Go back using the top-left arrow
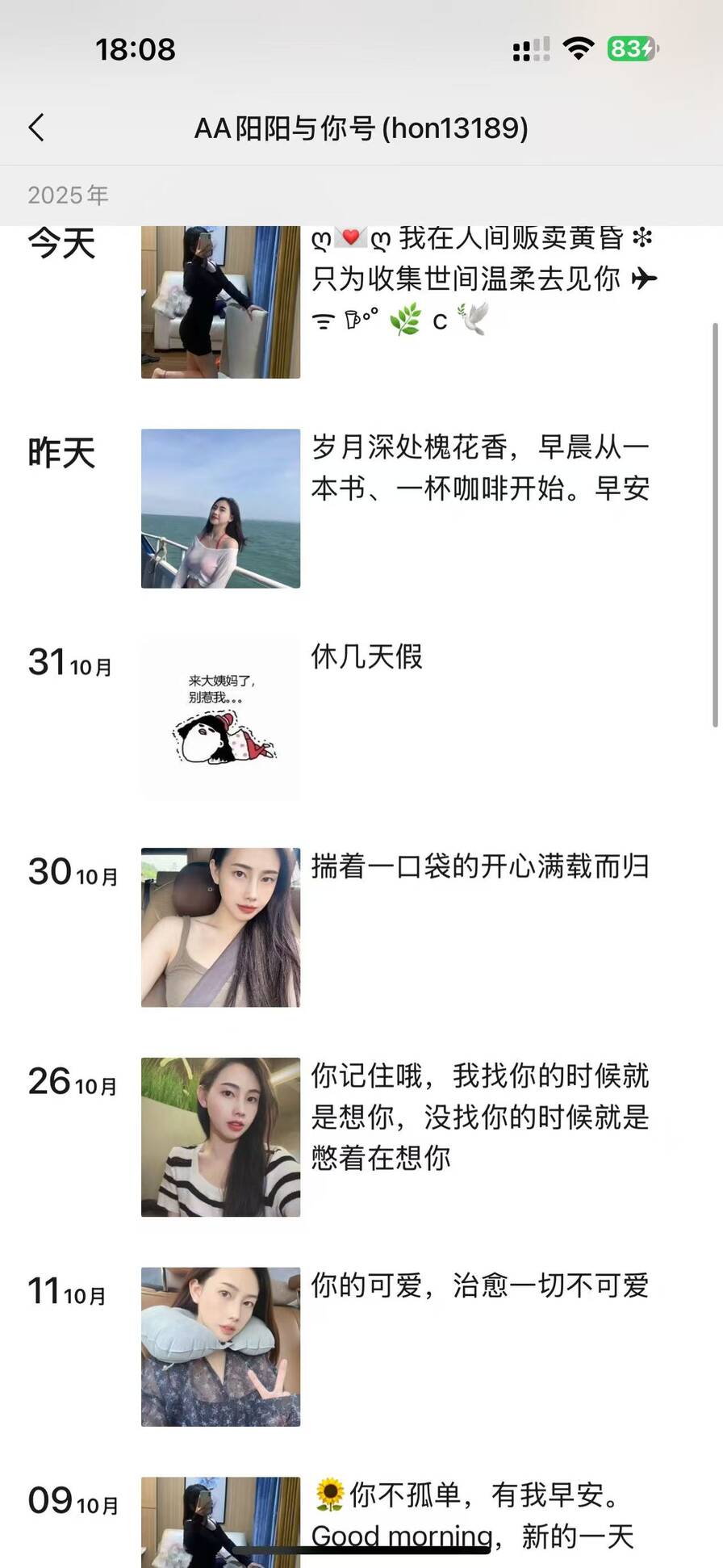This screenshot has width=723, height=1568. point(36,128)
